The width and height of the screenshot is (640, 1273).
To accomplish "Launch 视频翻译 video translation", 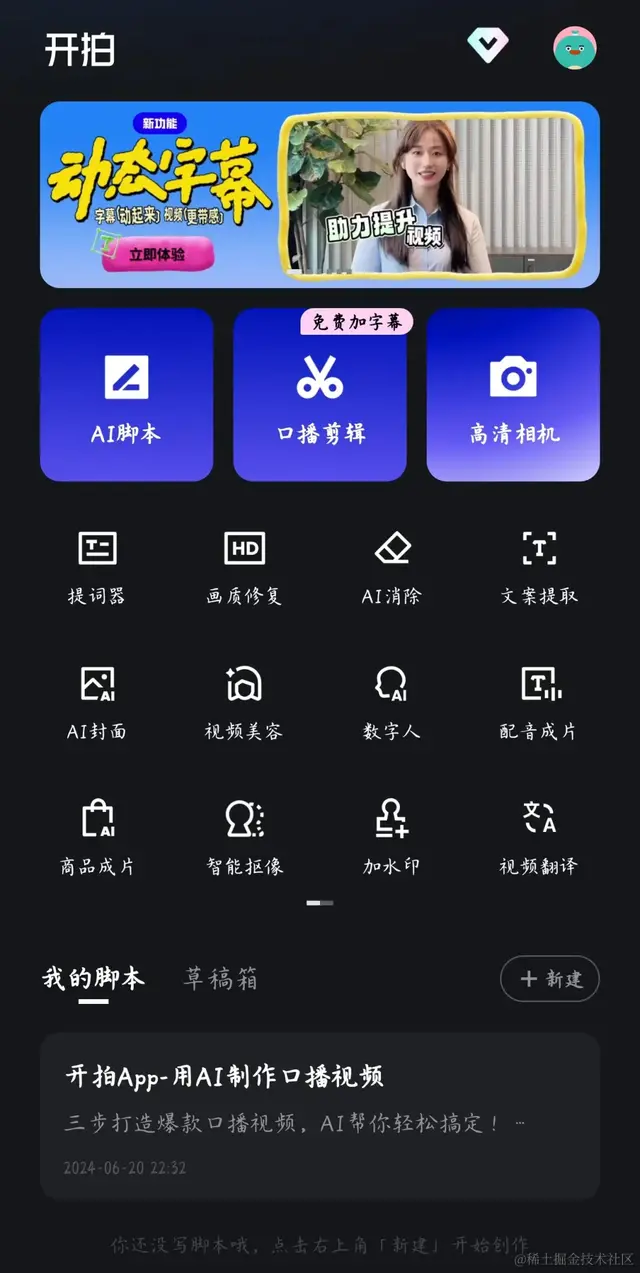I will coord(539,837).
